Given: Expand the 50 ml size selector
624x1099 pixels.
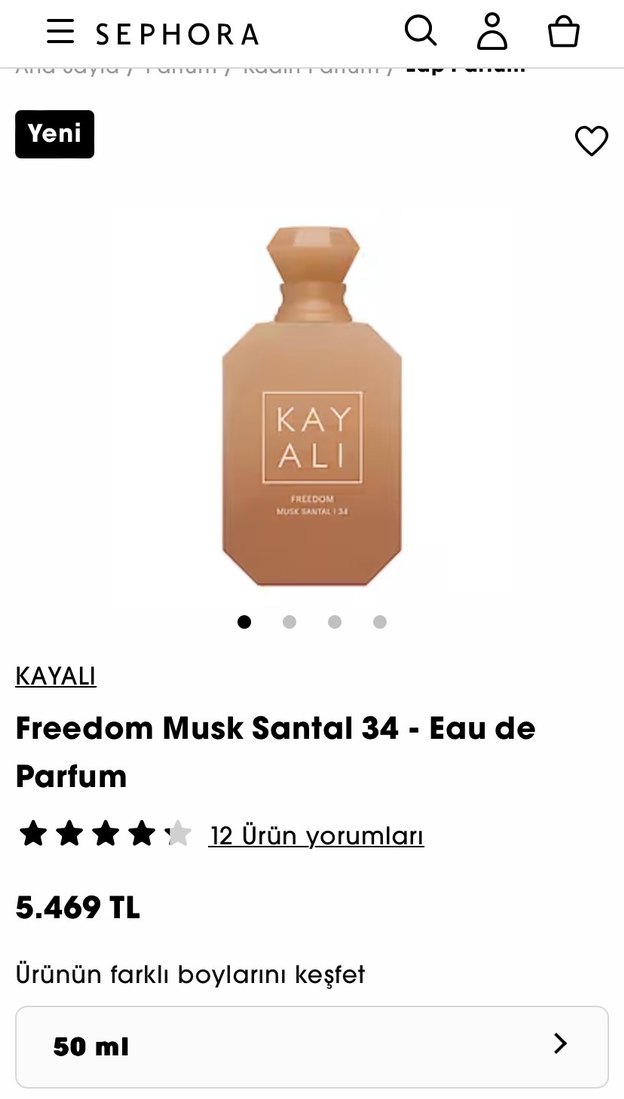Looking at the screenshot, I should (x=312, y=1046).
